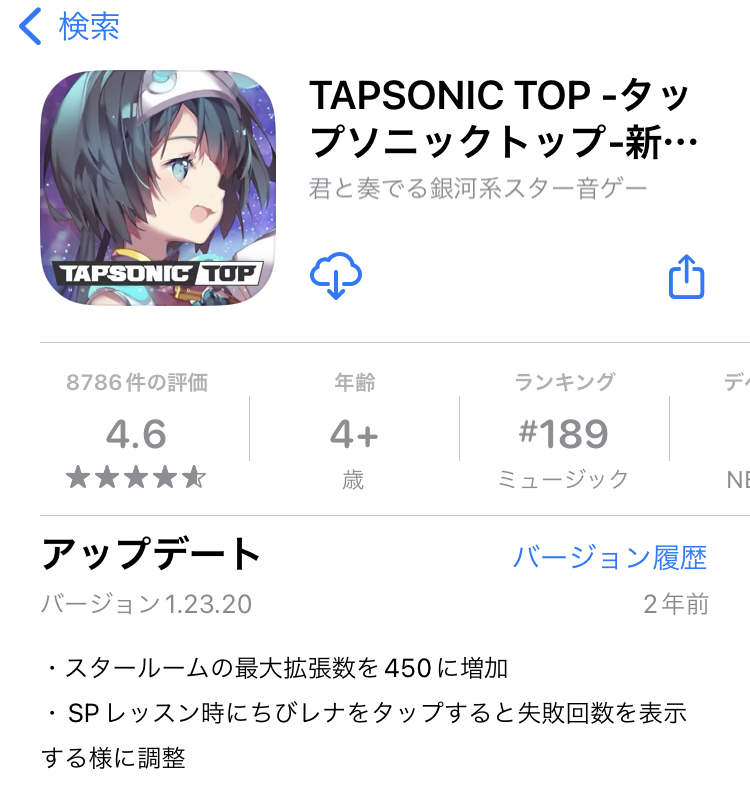The width and height of the screenshot is (750, 795).
Task: Open バージョン履歴 version history
Action: pyautogui.click(x=610, y=558)
